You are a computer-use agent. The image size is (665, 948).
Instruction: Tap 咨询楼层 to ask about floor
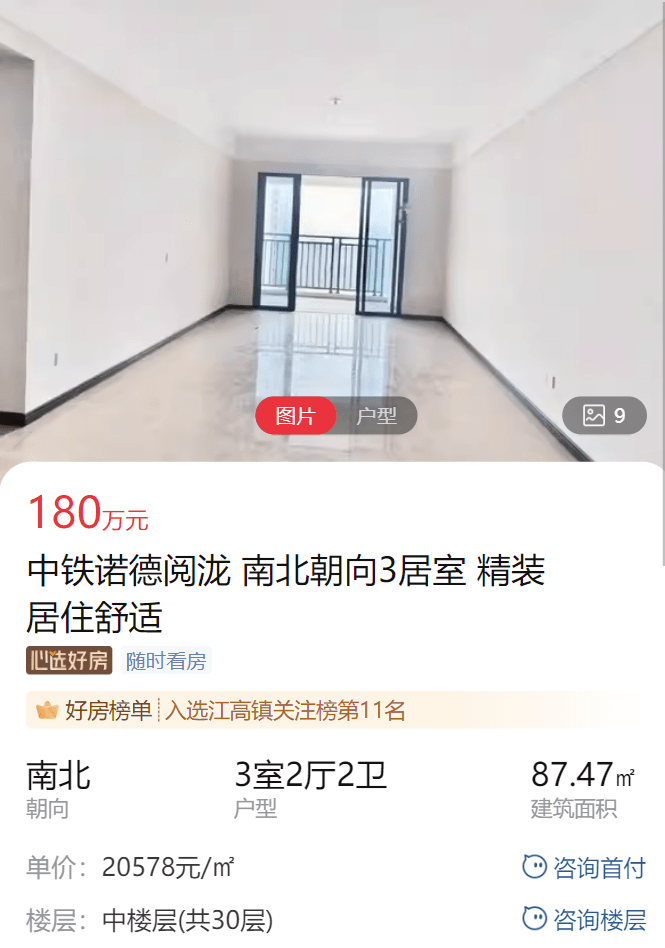[584, 919]
